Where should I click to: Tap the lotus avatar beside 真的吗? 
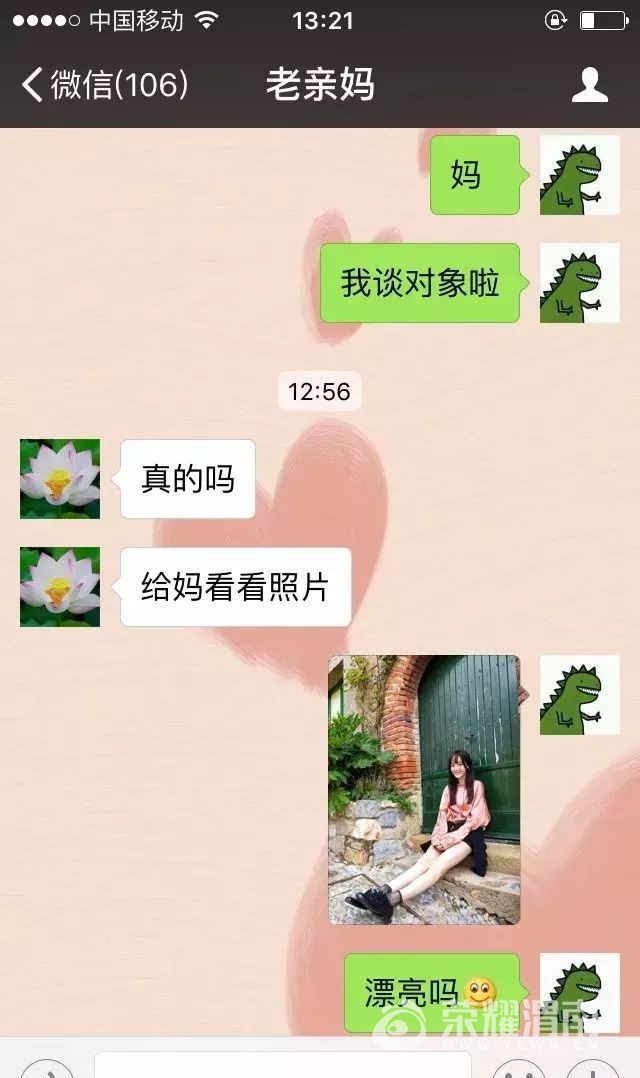pyautogui.click(x=60, y=479)
